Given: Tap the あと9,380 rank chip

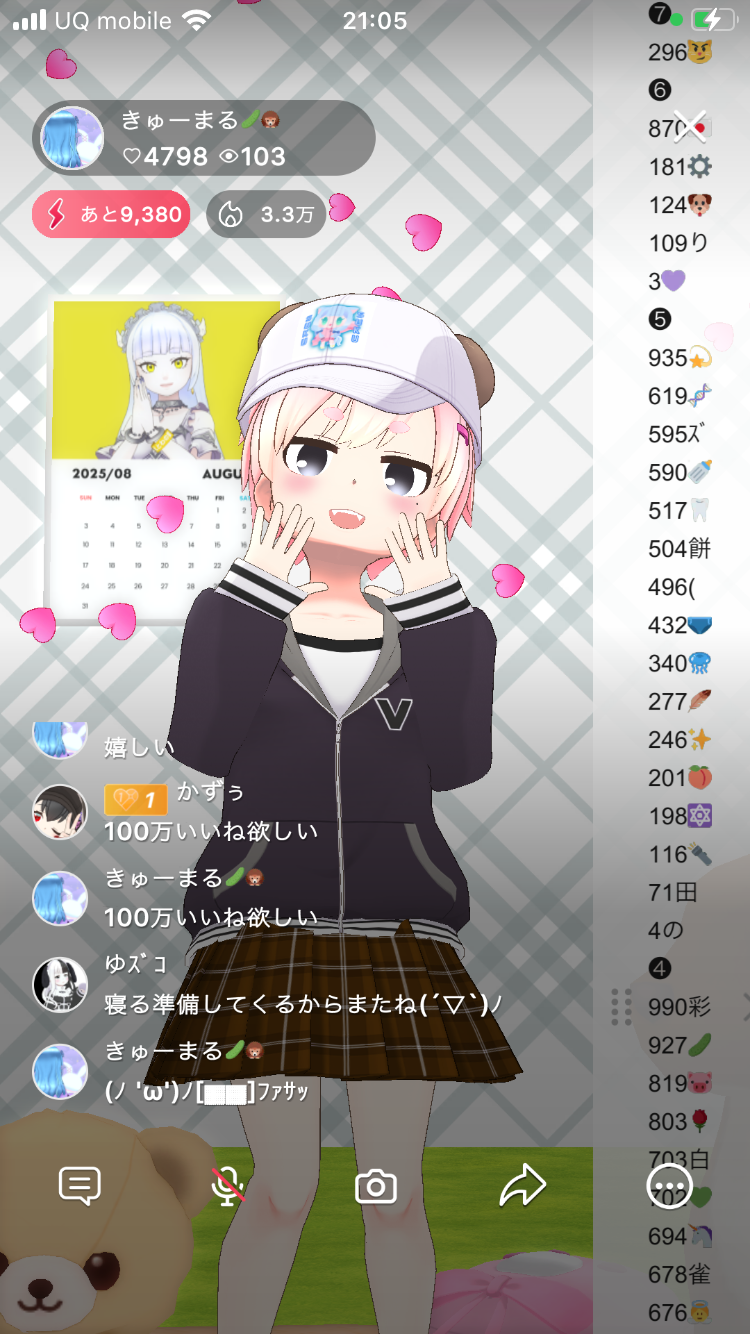Looking at the screenshot, I should tap(111, 214).
